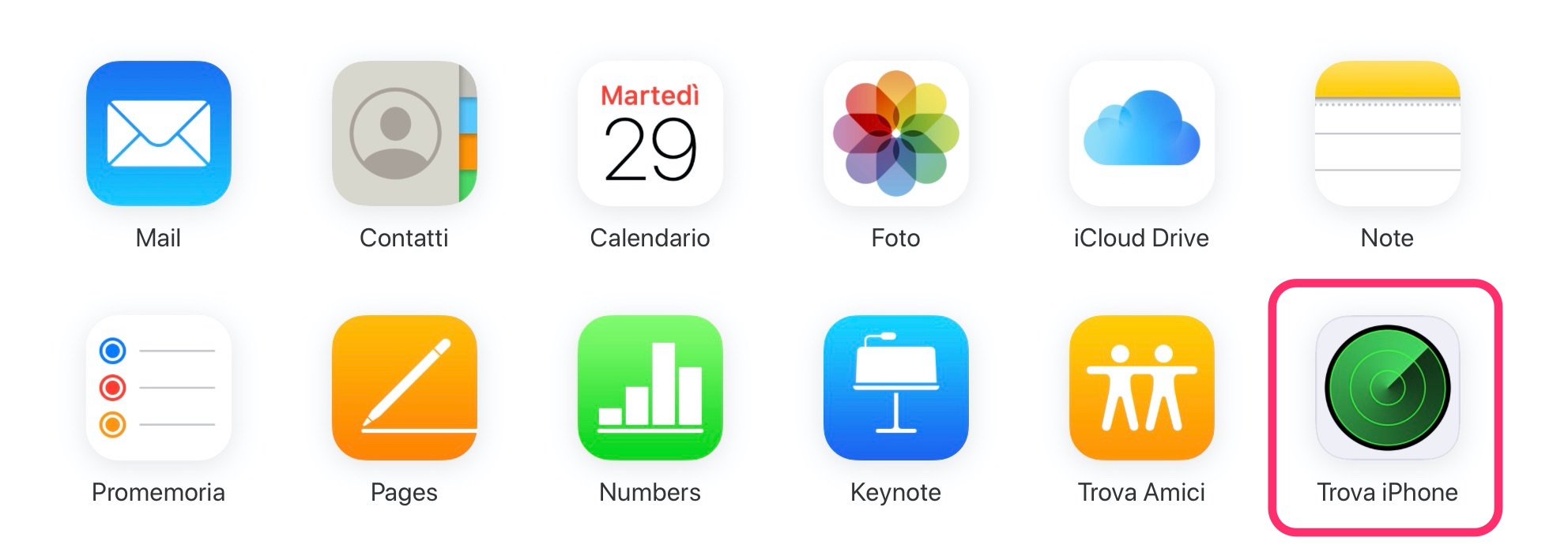
Task: Launch the Calendario app
Action: click(x=650, y=133)
